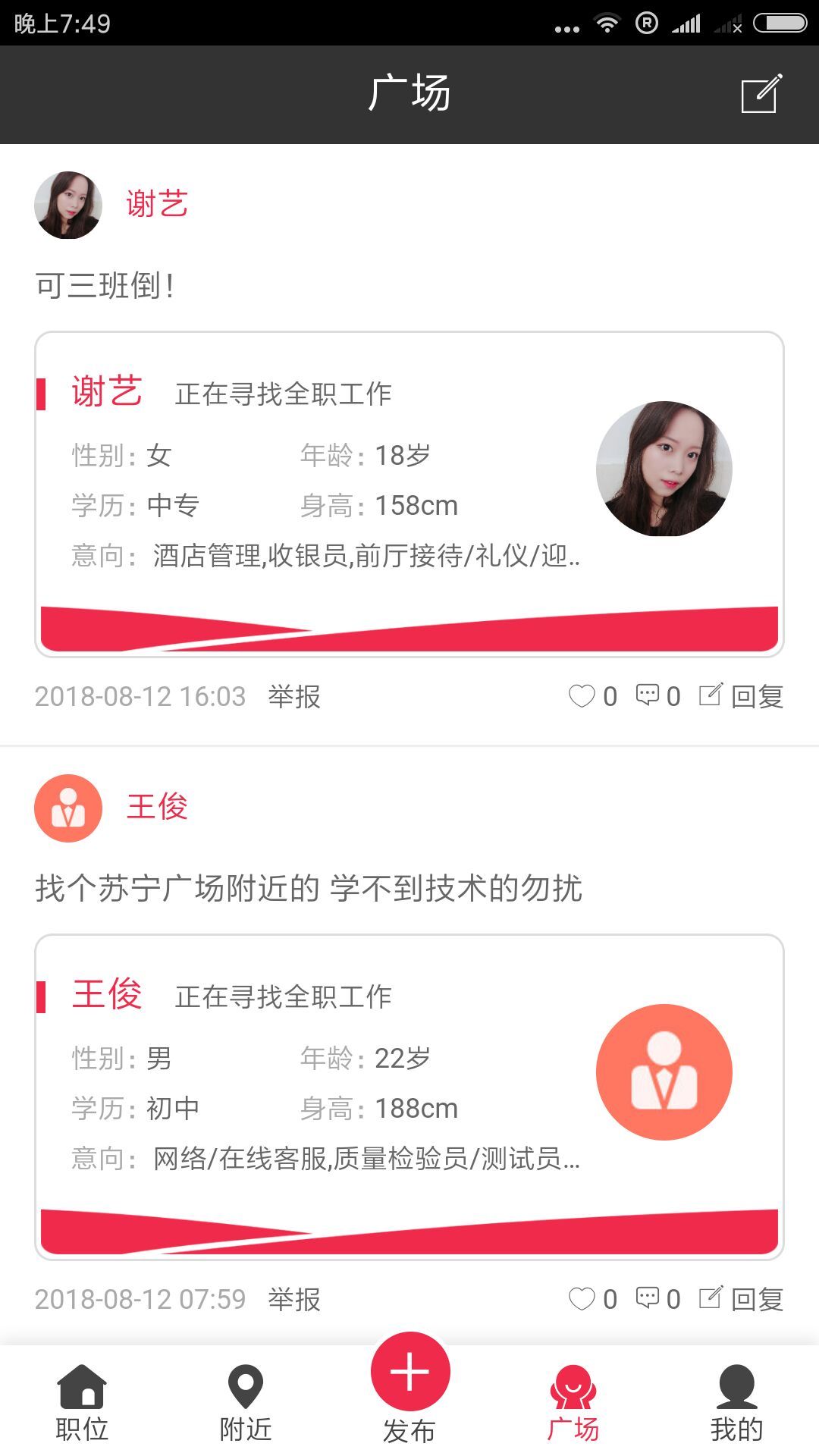The height and width of the screenshot is (1456, 819).
Task: Tap the red 发布 plus button
Action: 409,1373
